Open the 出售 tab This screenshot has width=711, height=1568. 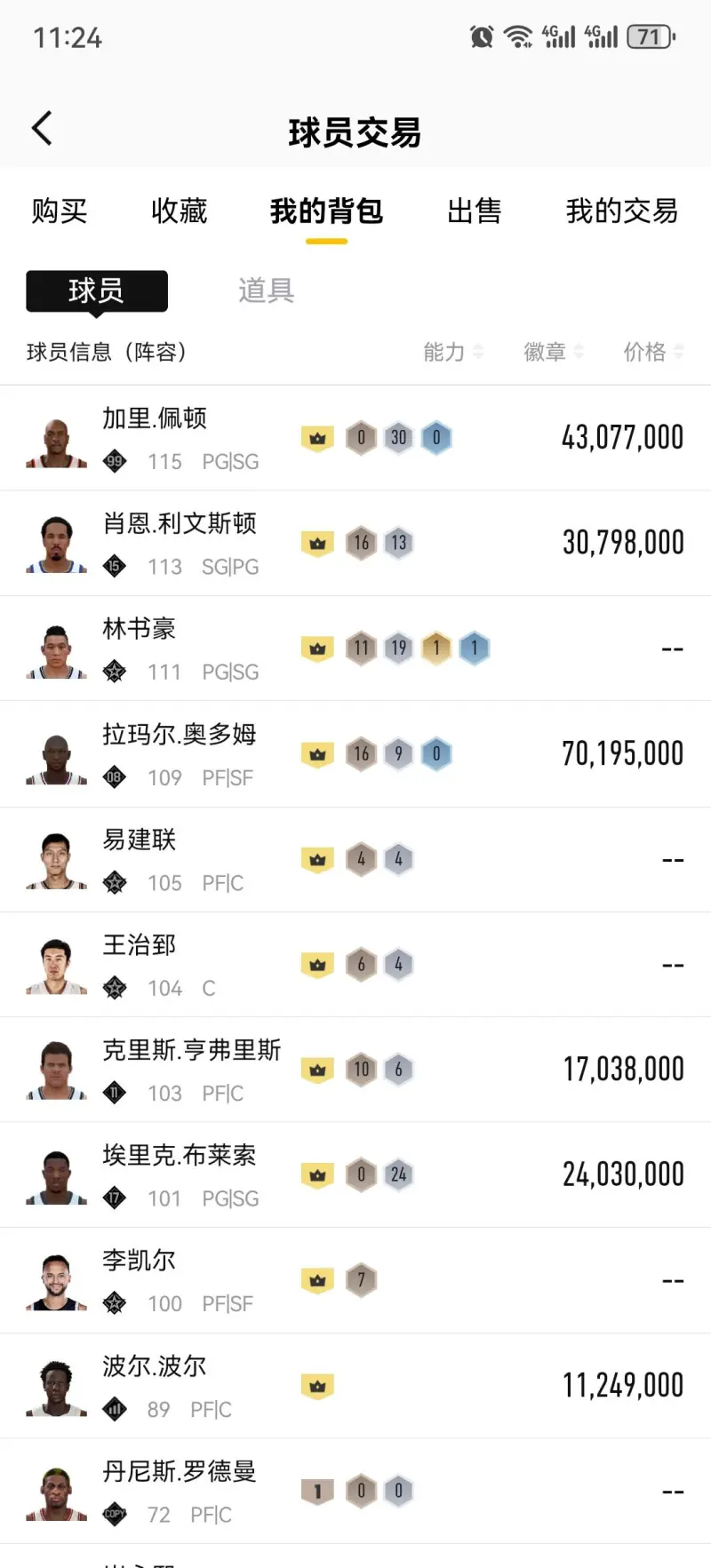point(474,211)
